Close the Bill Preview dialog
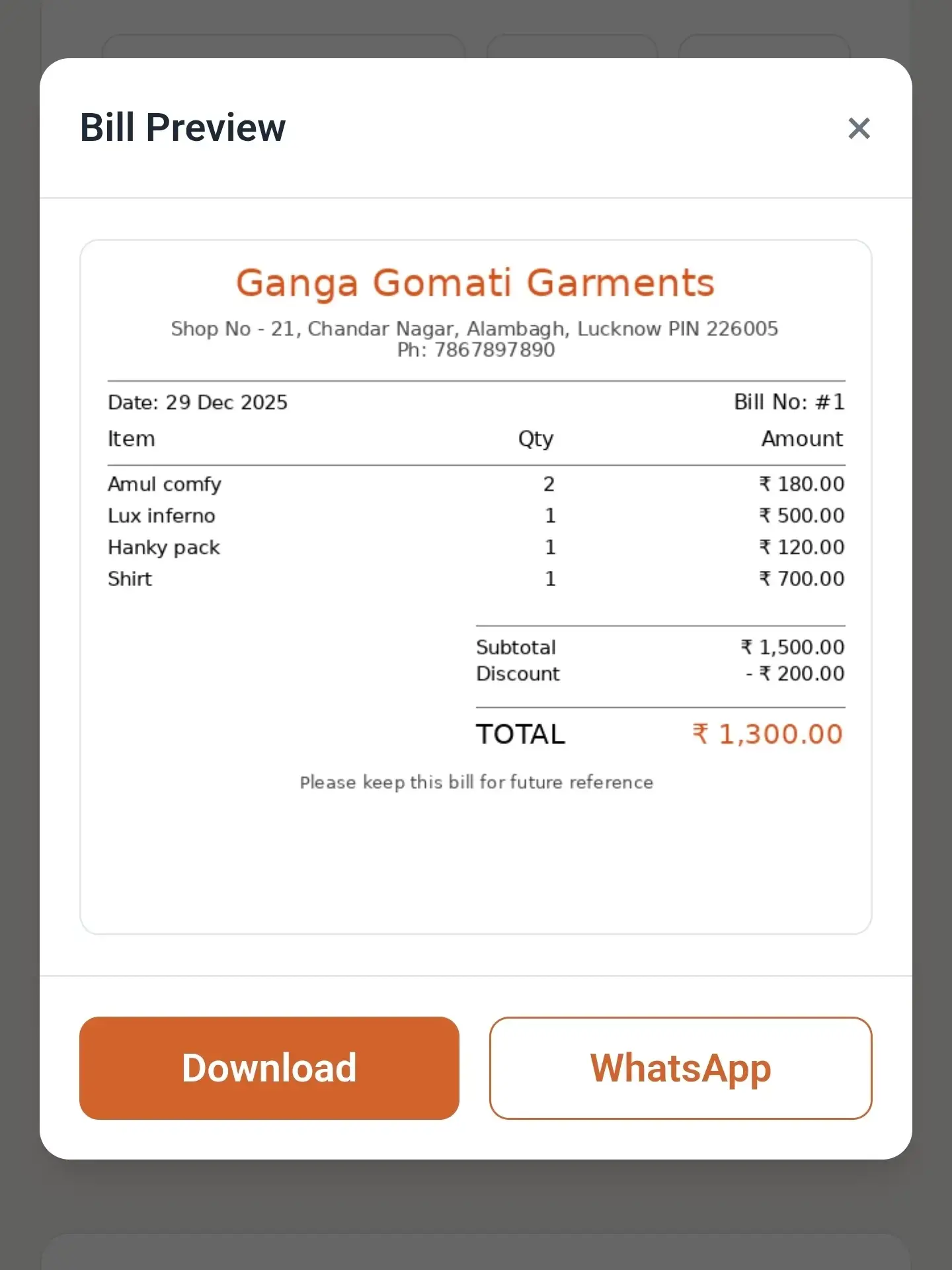952x1270 pixels. [859, 128]
